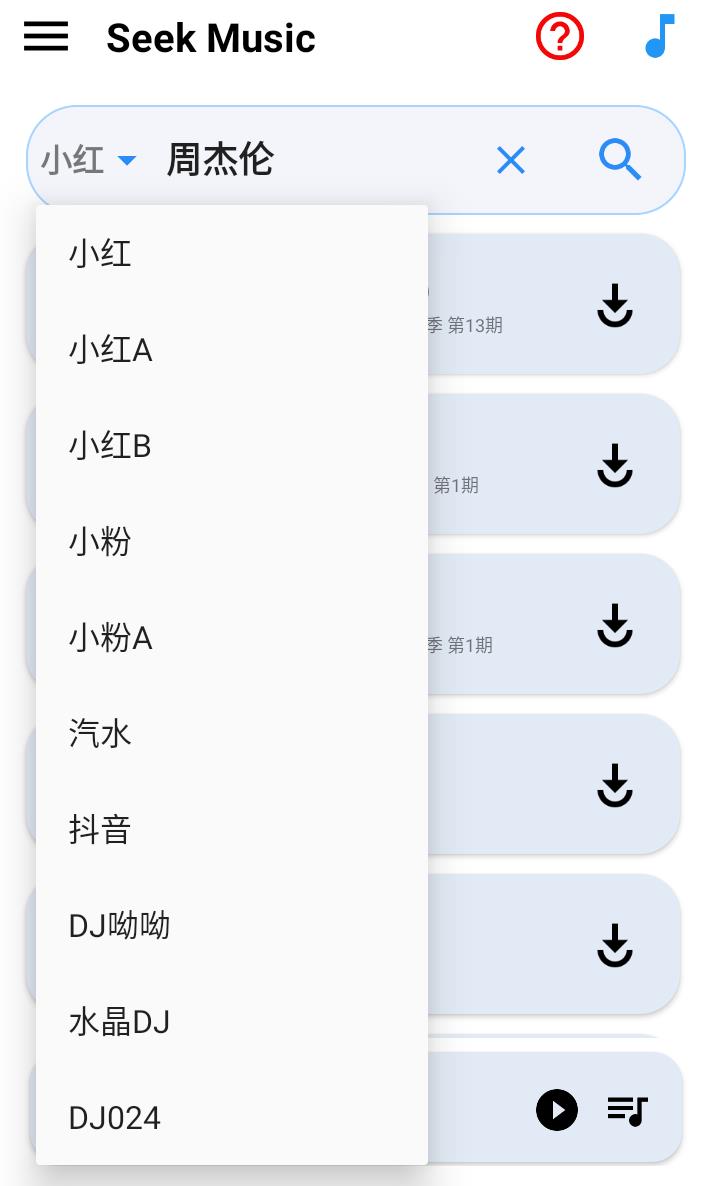Open the red help question mark

(559, 38)
